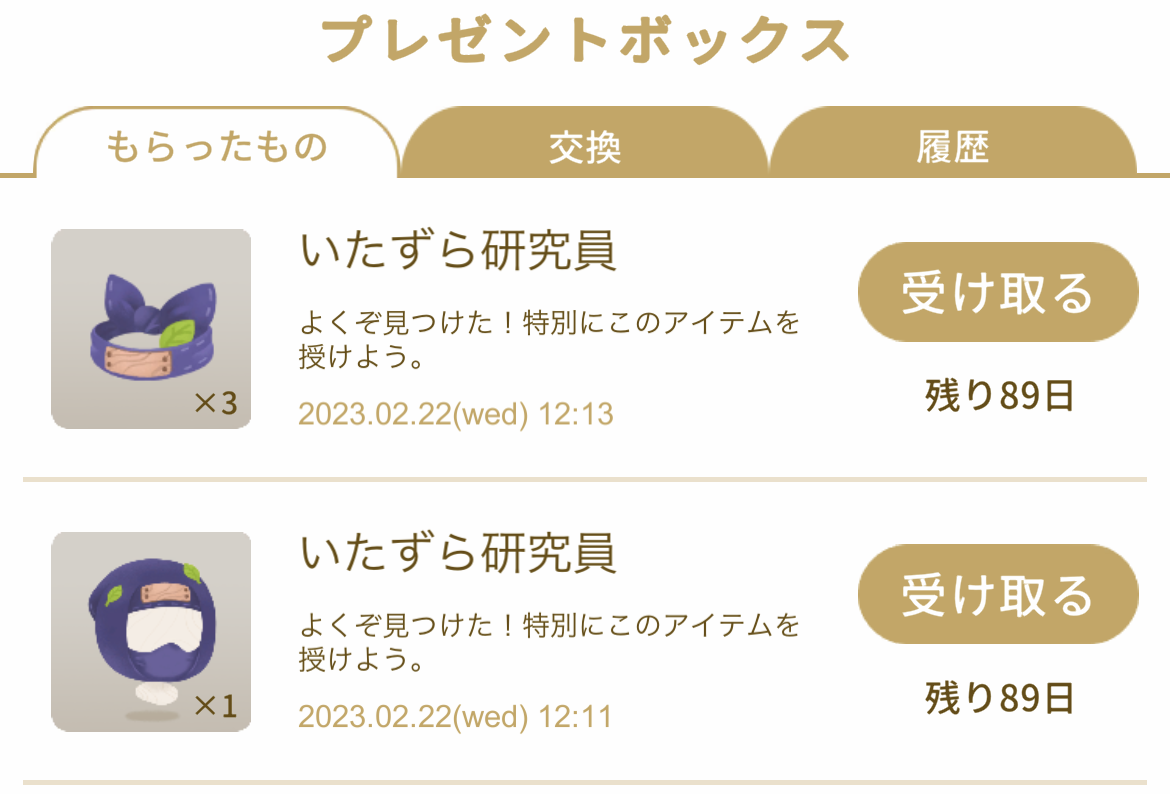Open the purple ninja hood item ×1
Screen dimensions: 1170x794
click(x=151, y=631)
